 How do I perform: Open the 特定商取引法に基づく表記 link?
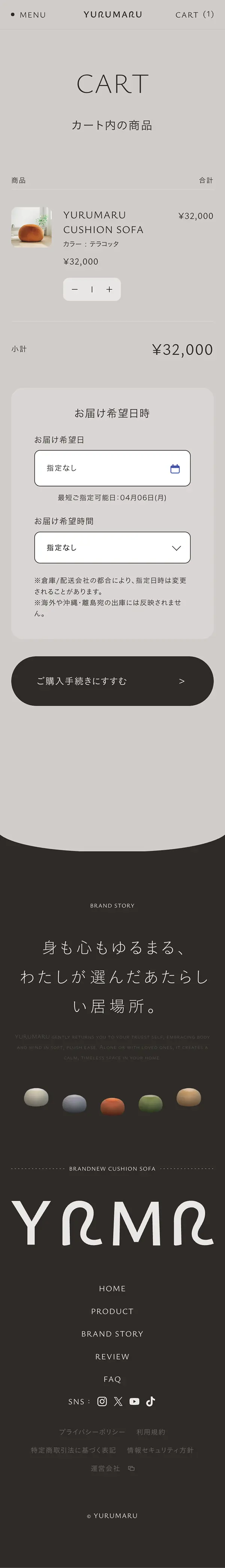(73, 1451)
